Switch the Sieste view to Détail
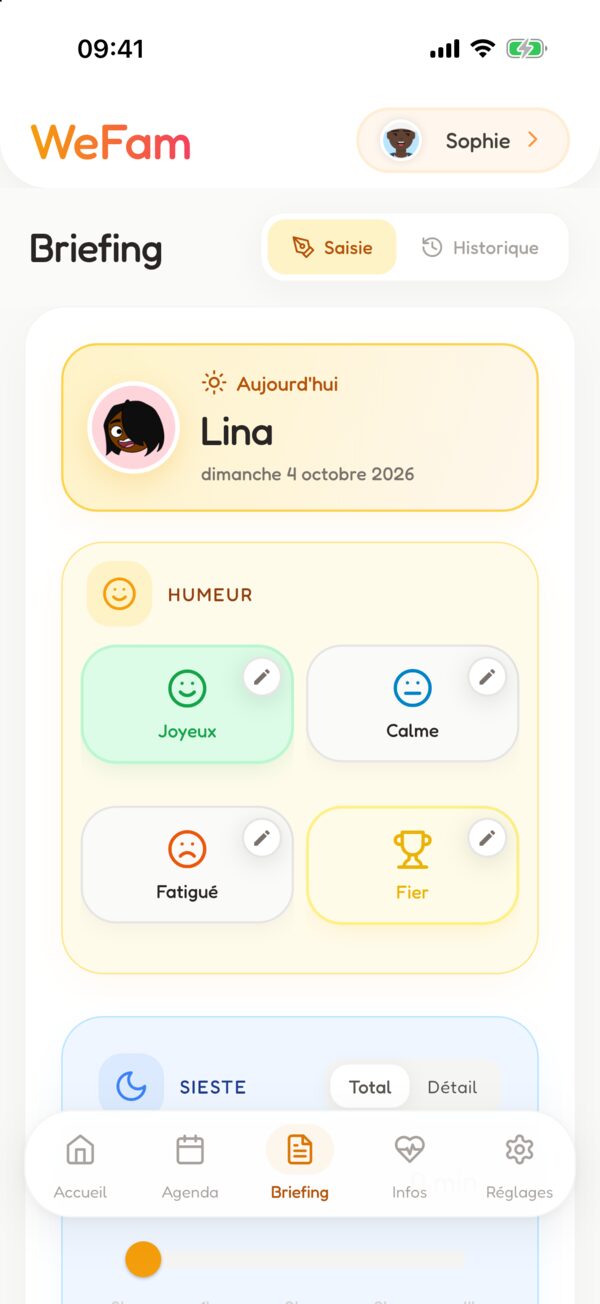 coord(452,1087)
